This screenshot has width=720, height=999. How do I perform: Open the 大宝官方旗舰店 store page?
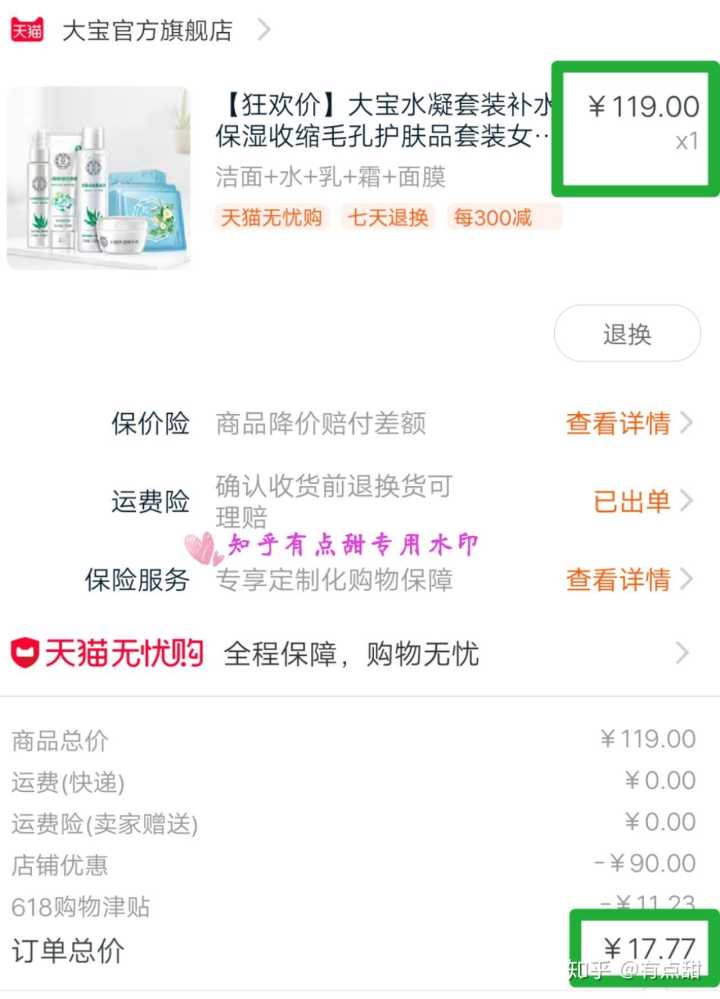click(147, 30)
